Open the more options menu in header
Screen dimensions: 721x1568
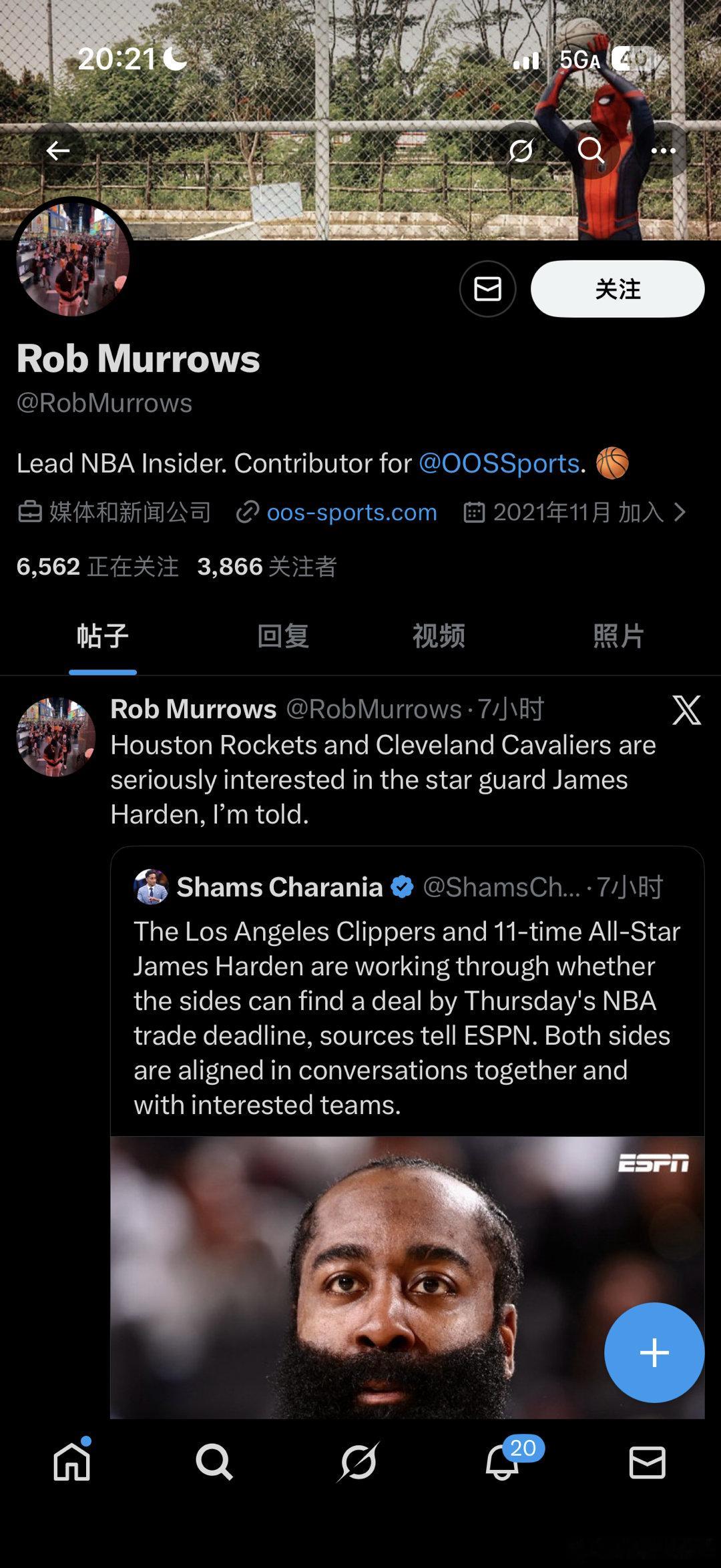click(x=662, y=150)
